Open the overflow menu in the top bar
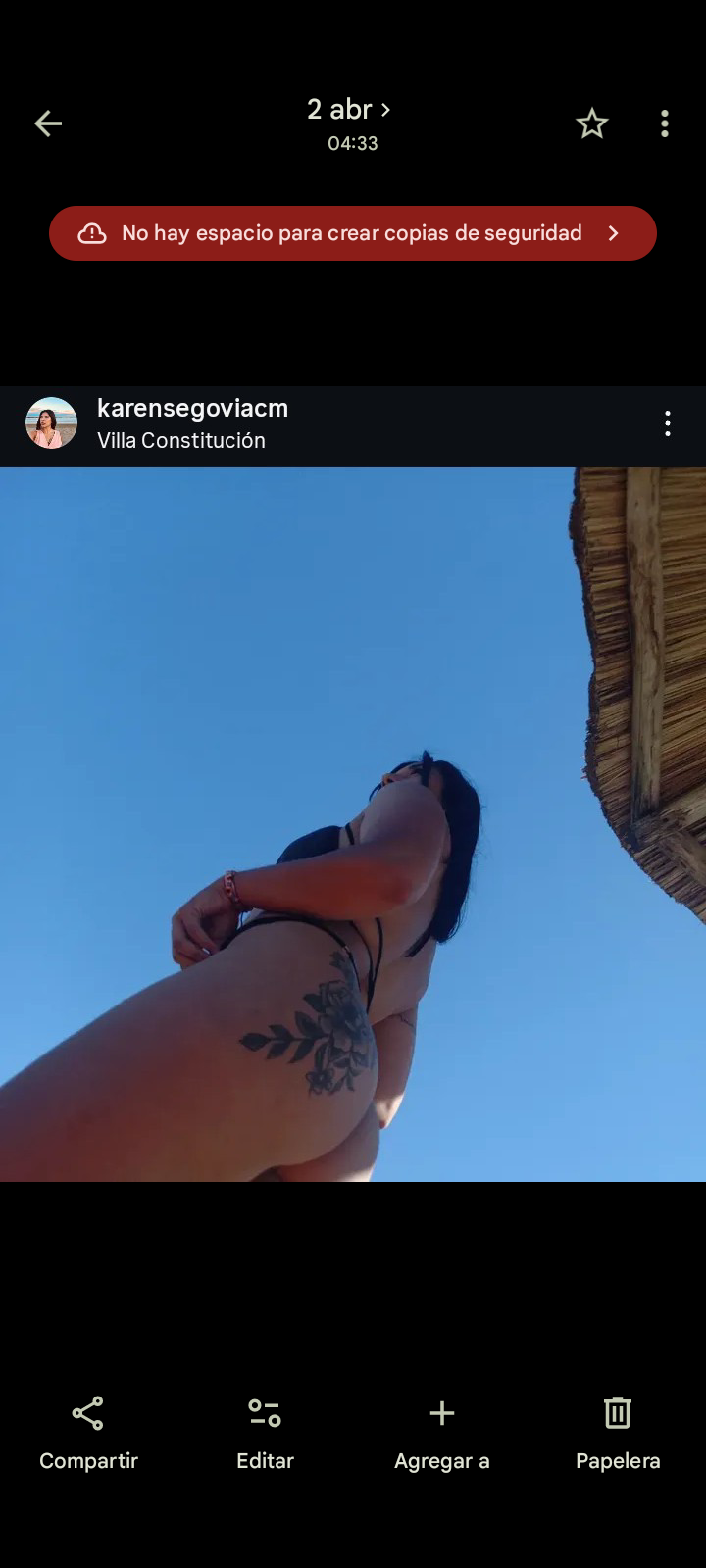Image resolution: width=706 pixels, height=1568 pixels. (665, 123)
